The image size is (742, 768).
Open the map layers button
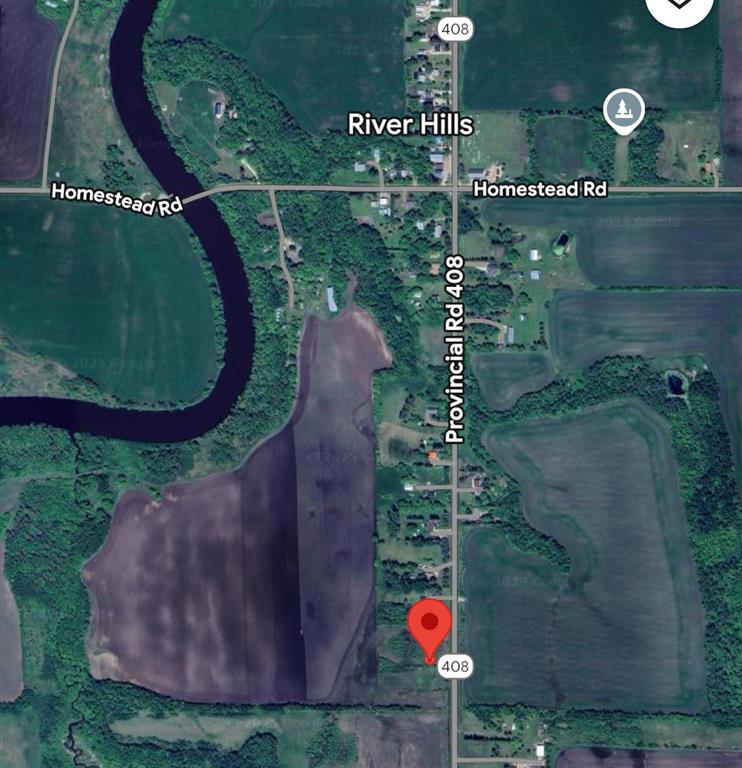click(681, 8)
